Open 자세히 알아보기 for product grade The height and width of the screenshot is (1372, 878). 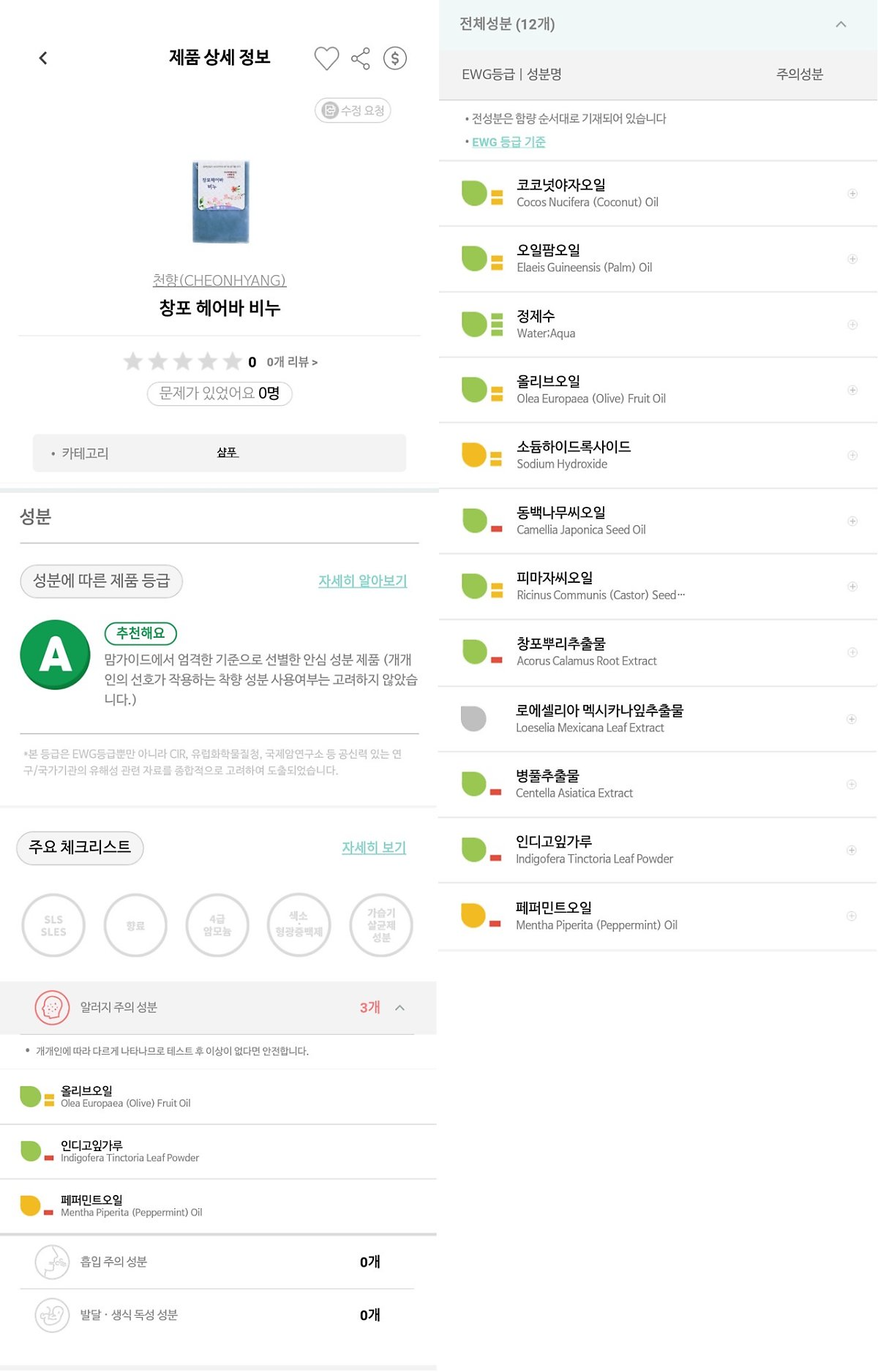[x=362, y=581]
